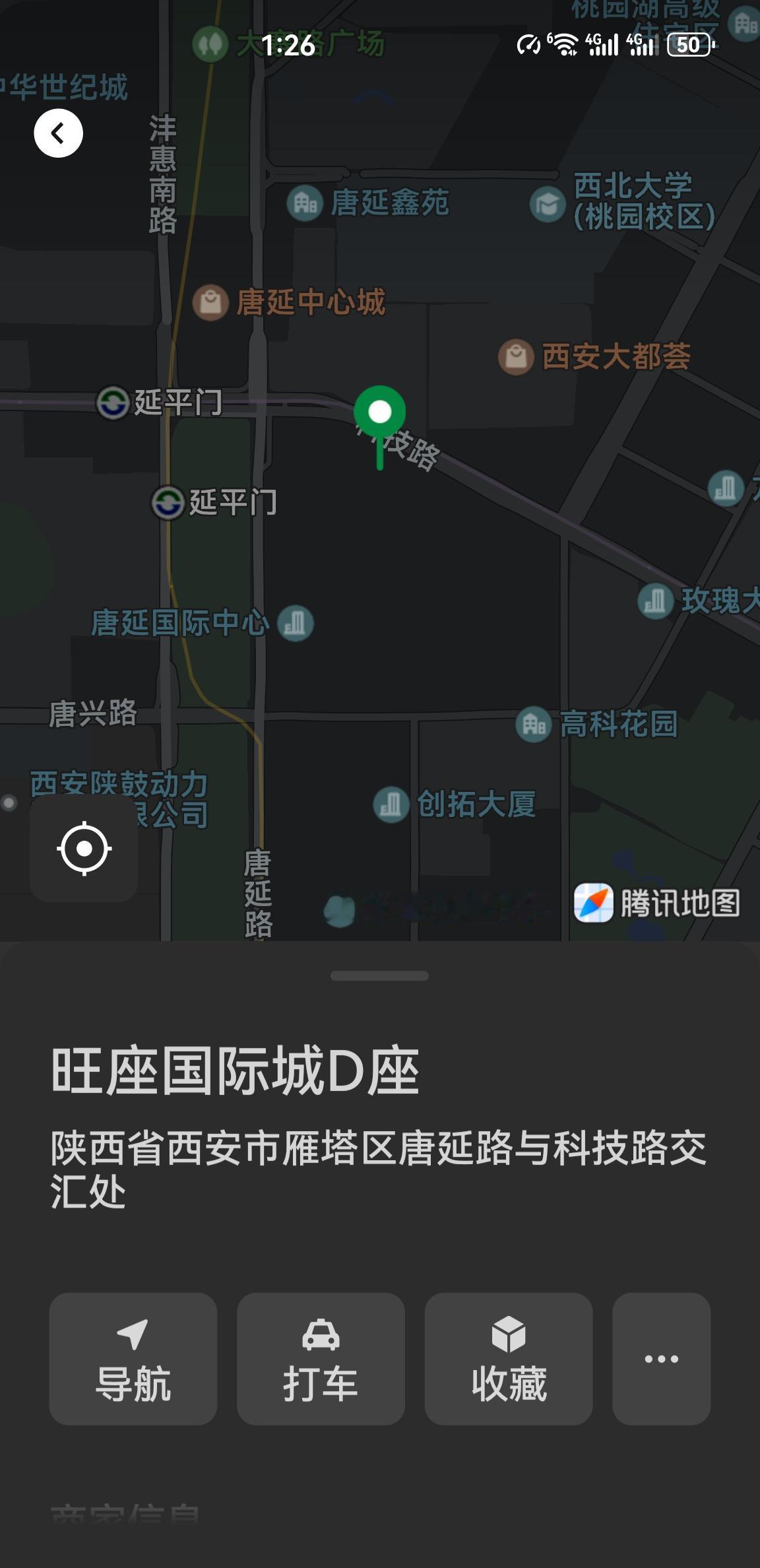Tap the 高科花园 community icon
This screenshot has width=760, height=1568.
point(533,724)
